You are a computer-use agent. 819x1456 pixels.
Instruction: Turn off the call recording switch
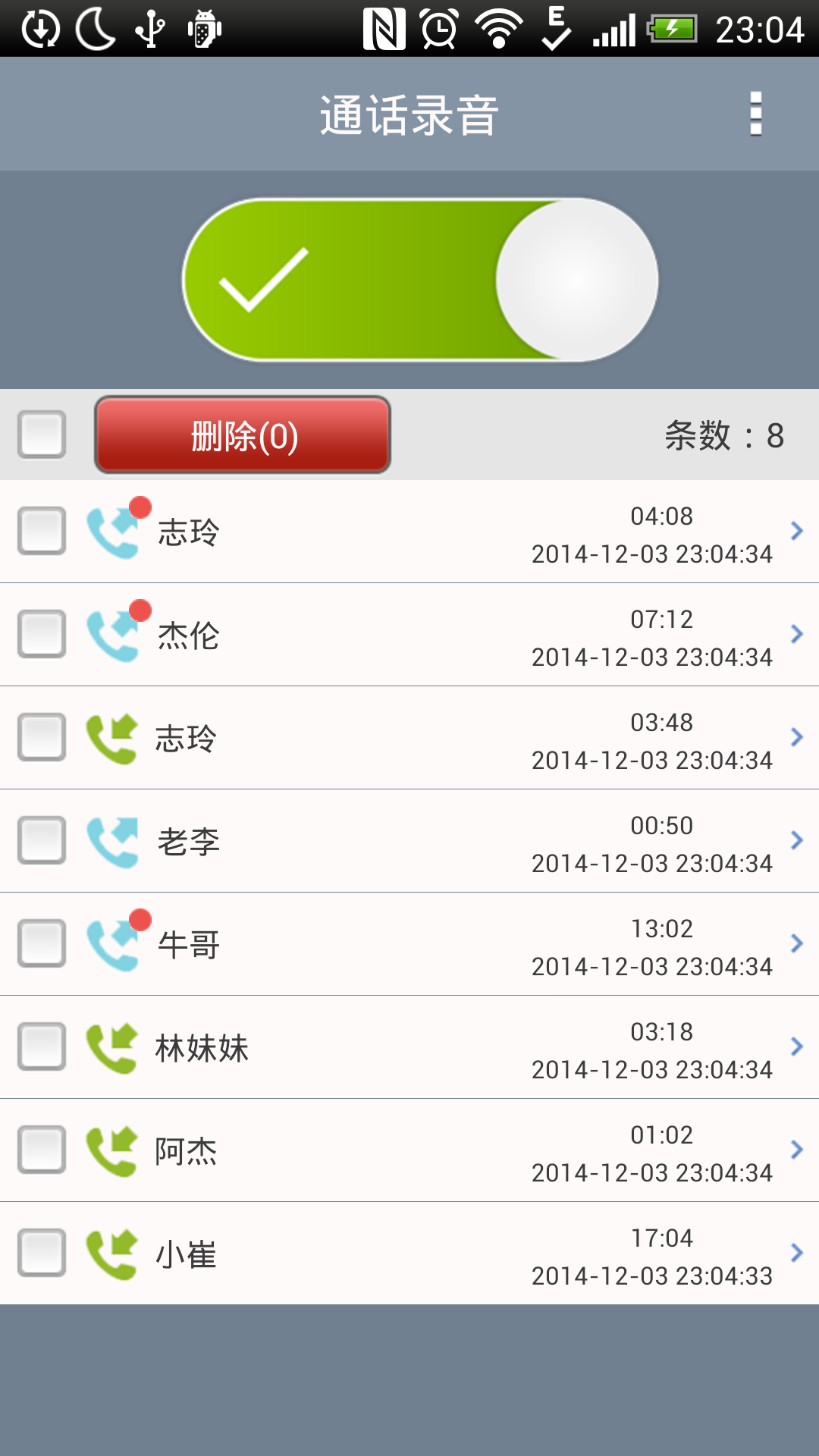pos(420,280)
